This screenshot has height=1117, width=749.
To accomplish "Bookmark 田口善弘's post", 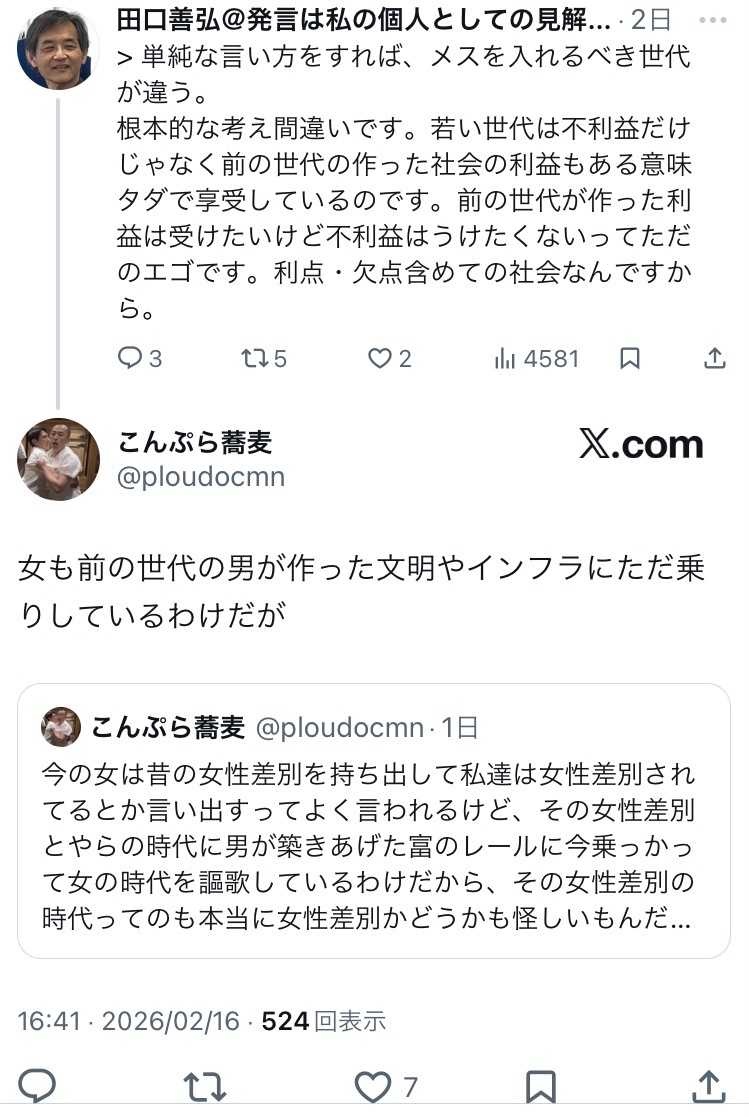I will click(630, 358).
